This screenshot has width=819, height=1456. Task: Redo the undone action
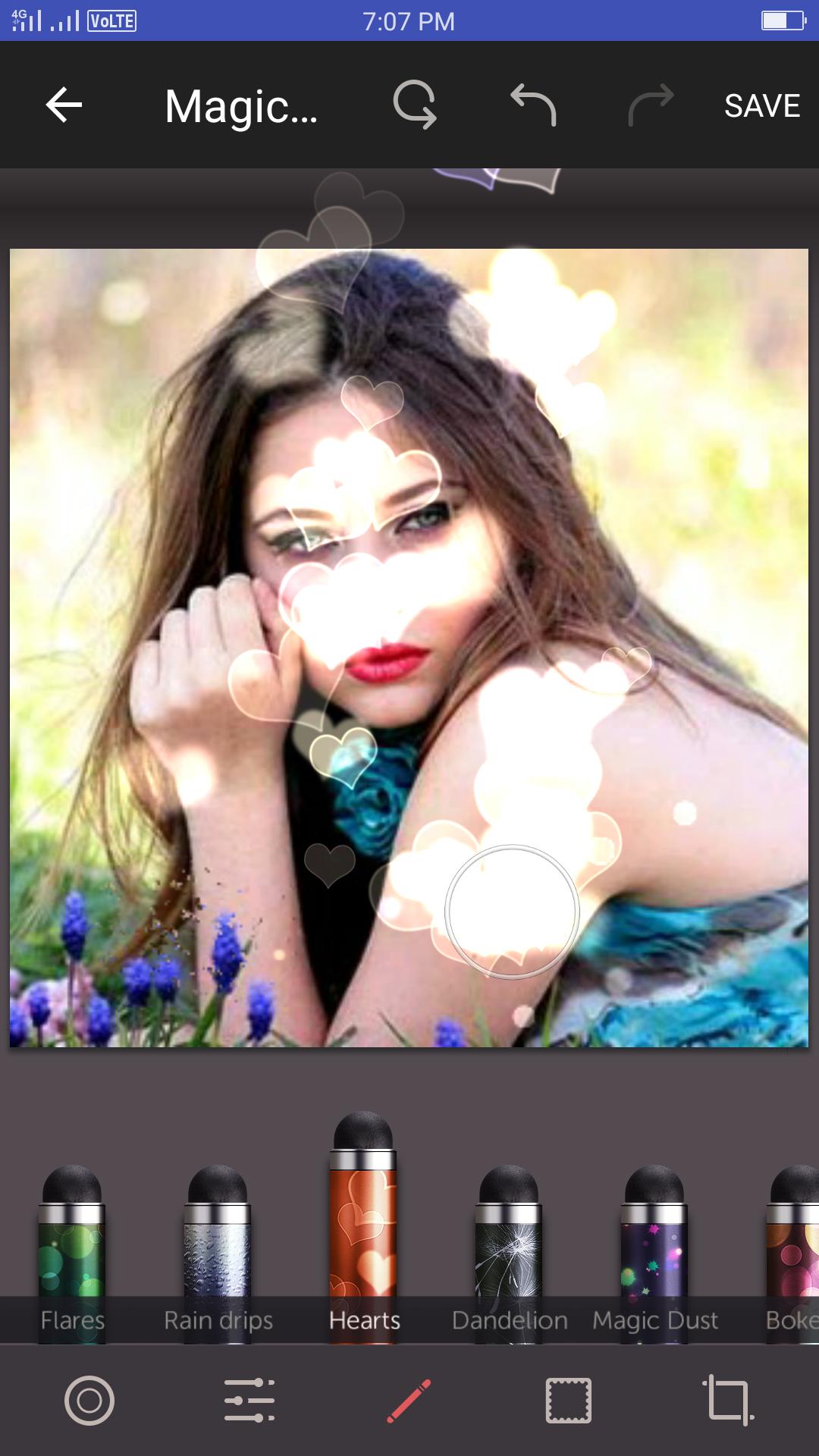point(651,105)
